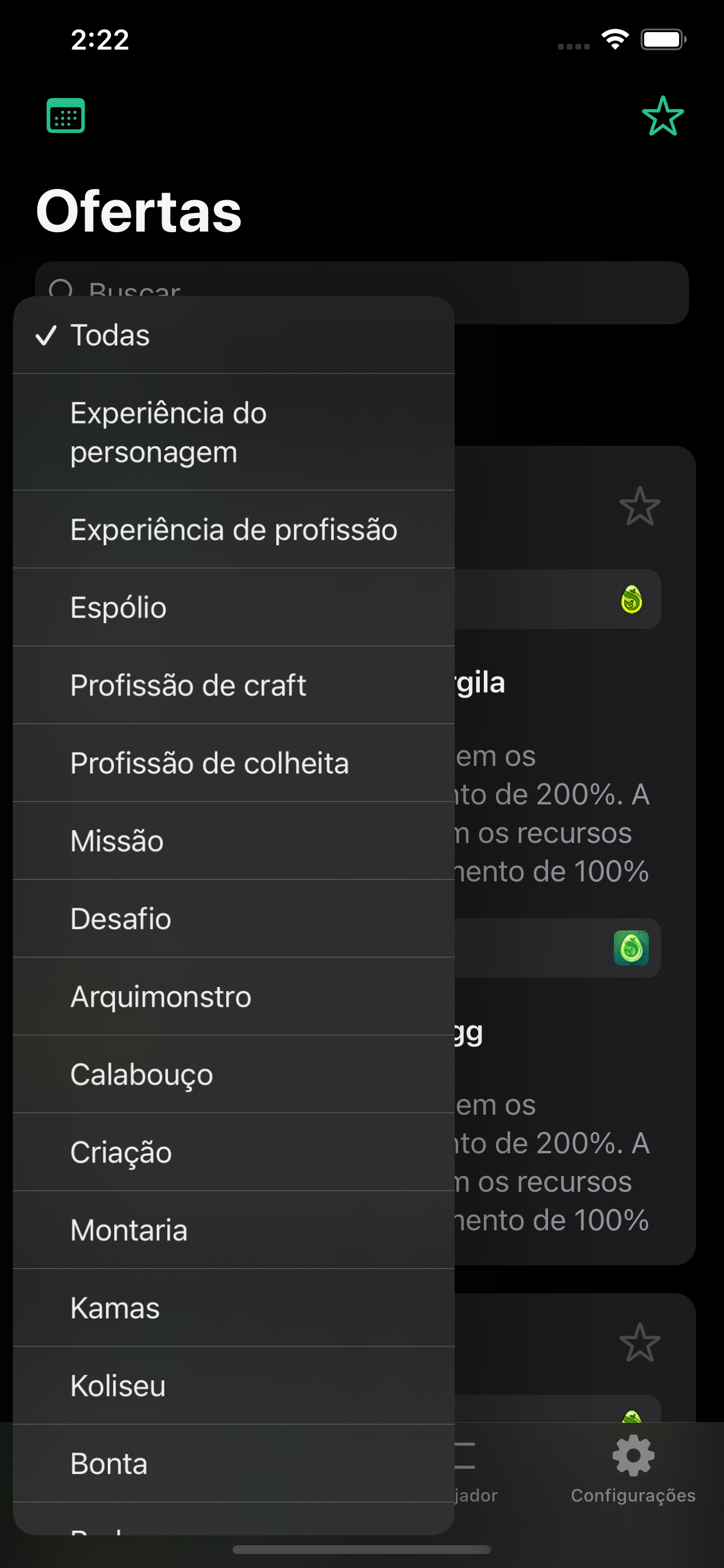The width and height of the screenshot is (724, 1568).
Task: Select Criação in the list
Action: pos(234,1153)
